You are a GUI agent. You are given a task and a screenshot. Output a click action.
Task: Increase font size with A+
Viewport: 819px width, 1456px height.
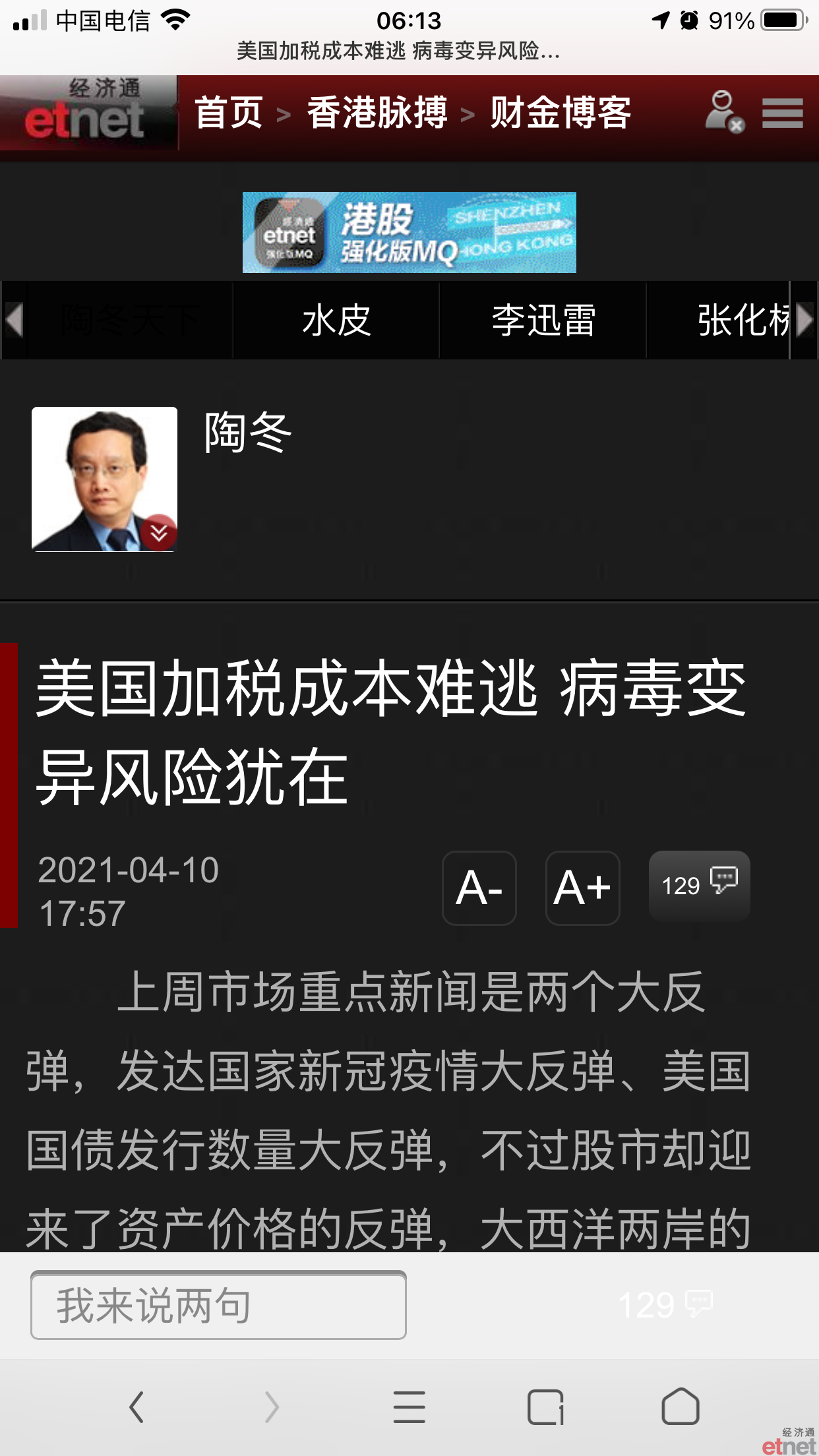583,888
